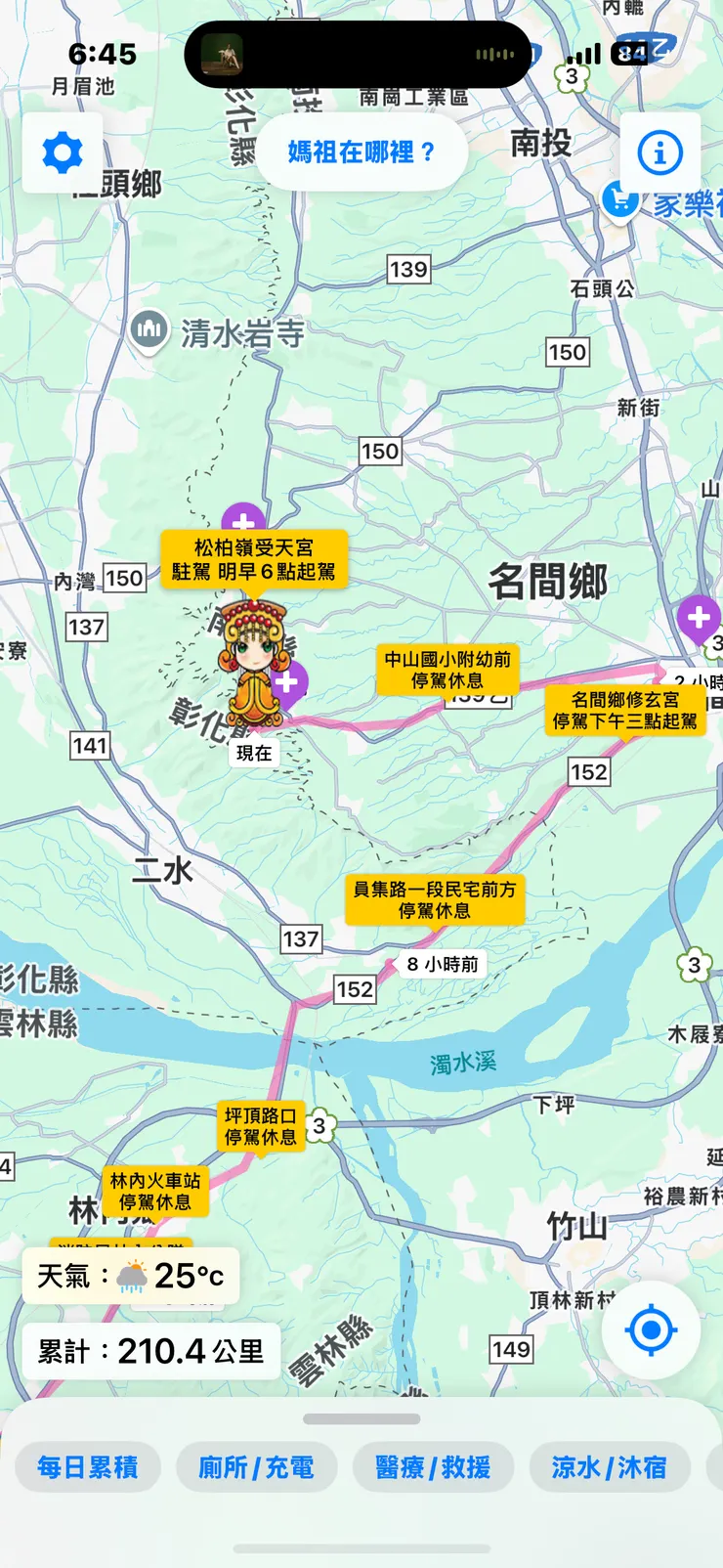The height and width of the screenshot is (1568, 723).
Task: Tap the rain weather icon next to 25°C
Action: [x=131, y=1274]
